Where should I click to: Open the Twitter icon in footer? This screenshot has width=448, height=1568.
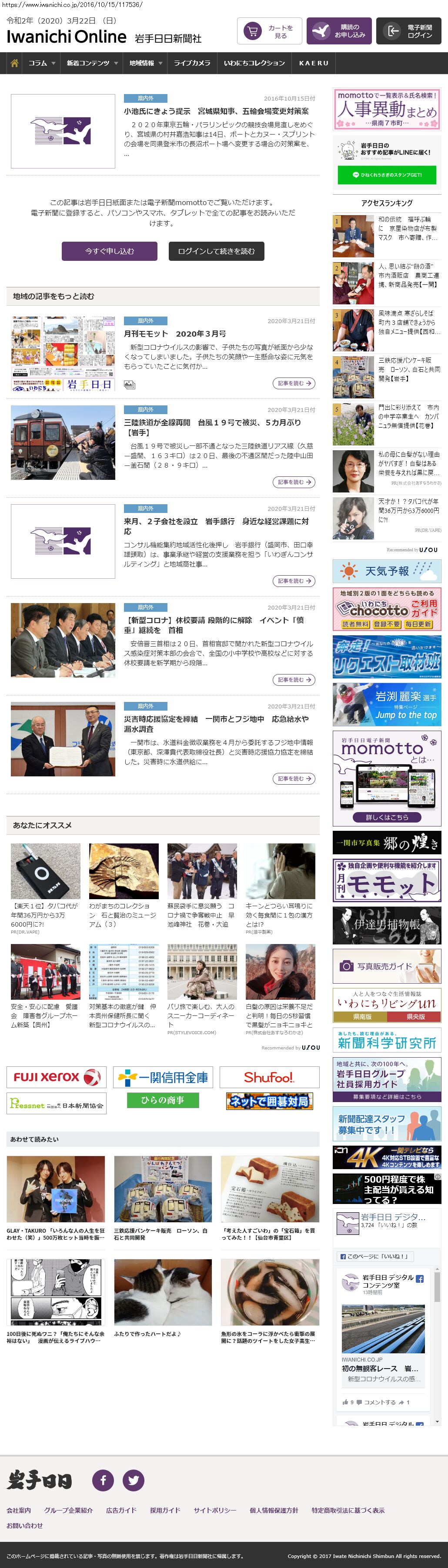[133, 1480]
